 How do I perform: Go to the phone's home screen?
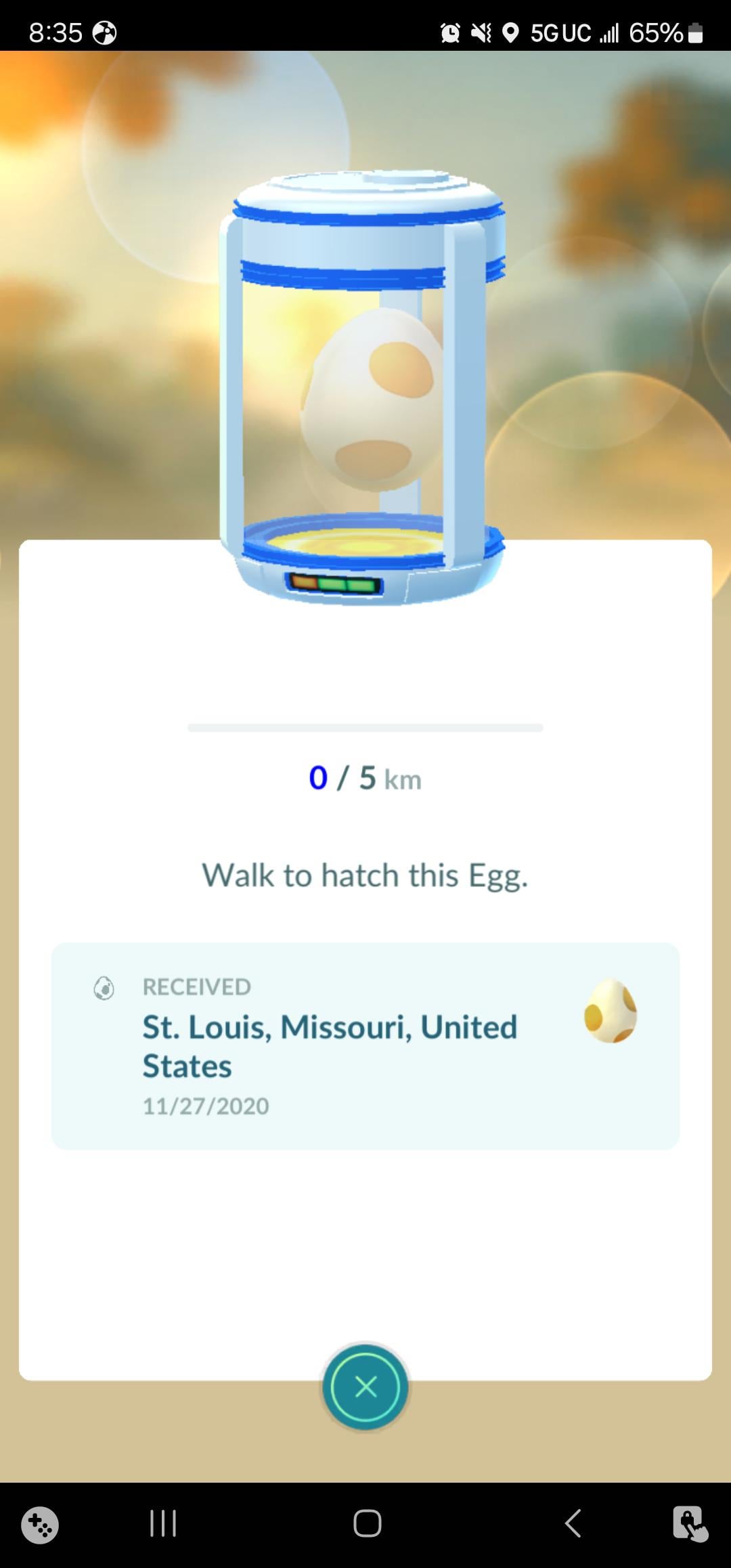coord(367,1524)
